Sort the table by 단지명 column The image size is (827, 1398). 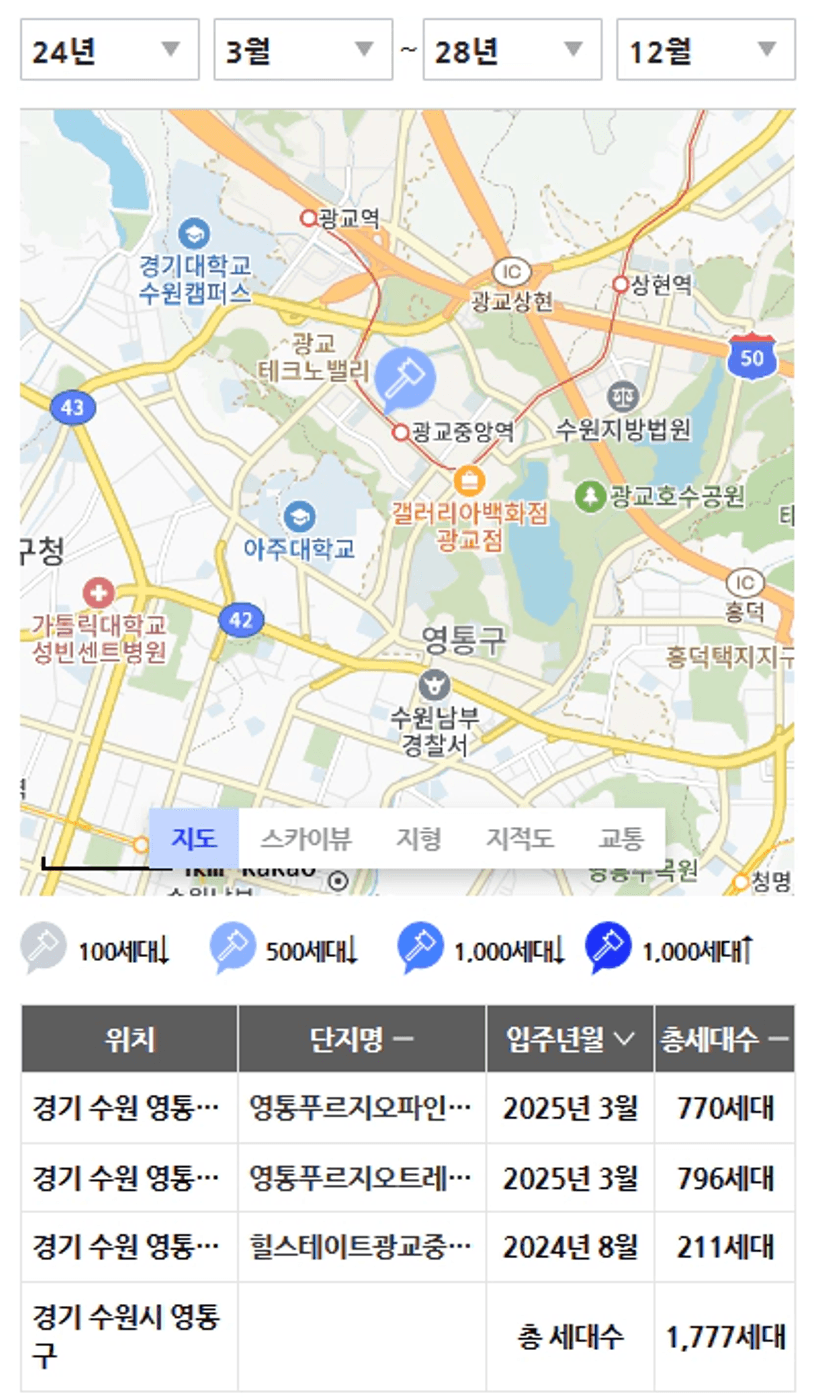tap(362, 1040)
